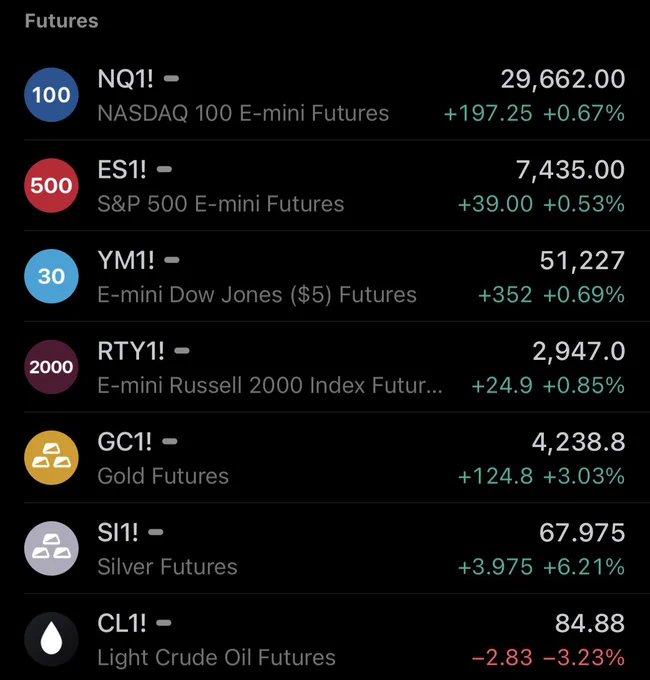Open SI1! Silver Futures details
This screenshot has height=680, width=650.
(325, 548)
